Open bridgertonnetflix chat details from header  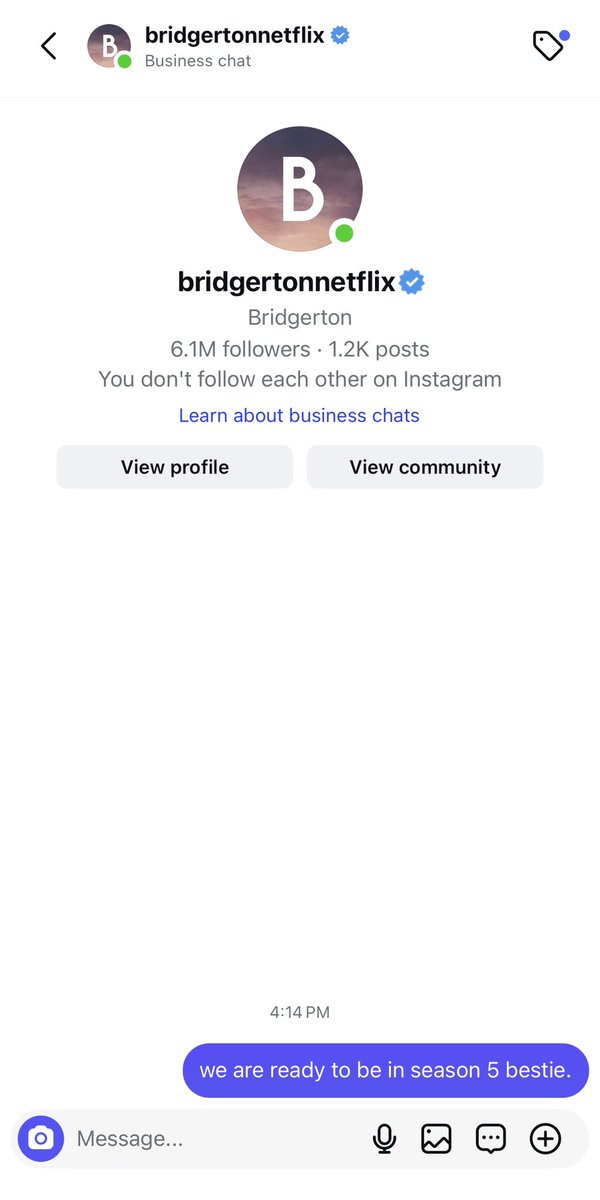point(235,46)
